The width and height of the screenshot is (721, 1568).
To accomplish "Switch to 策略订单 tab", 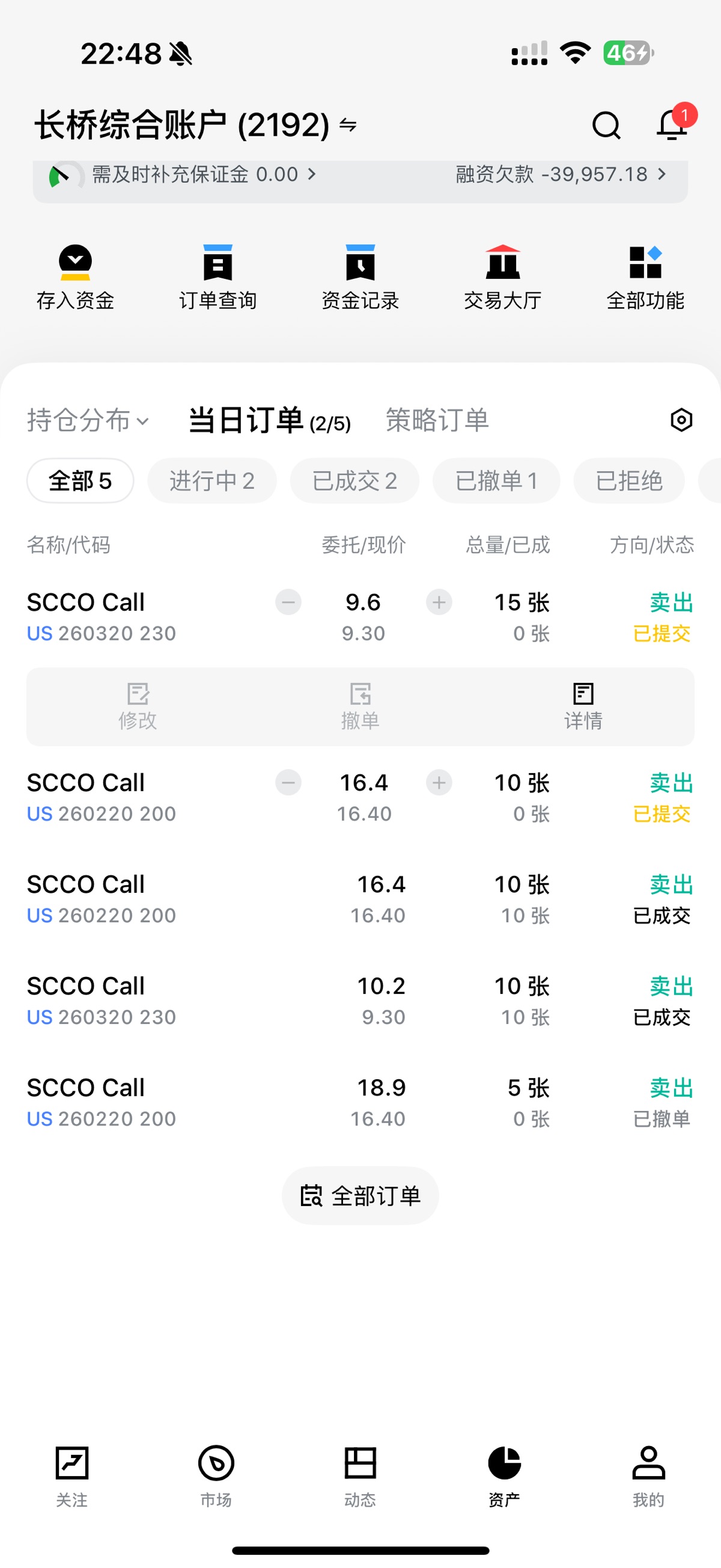I will (x=437, y=420).
